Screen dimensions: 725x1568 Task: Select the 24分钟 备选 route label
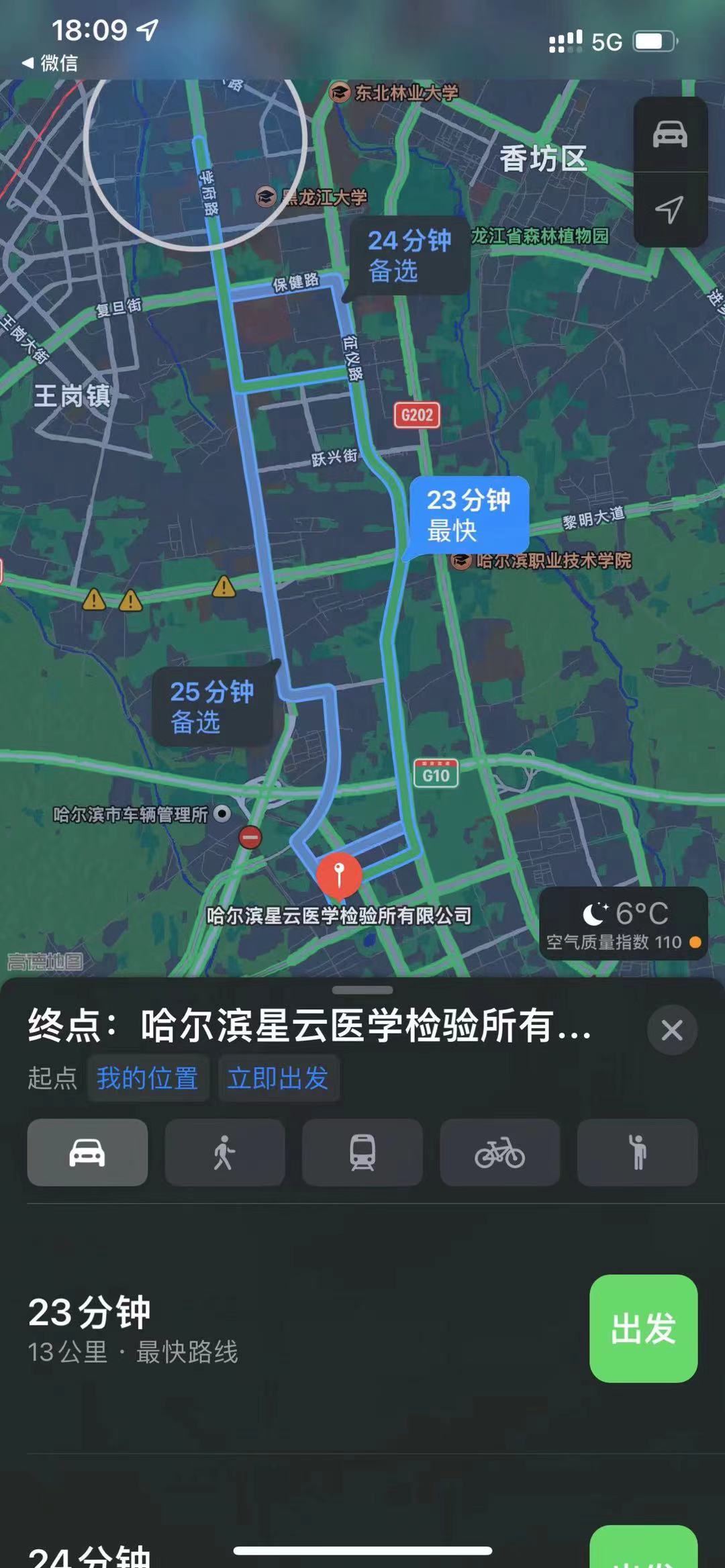pyautogui.click(x=409, y=255)
